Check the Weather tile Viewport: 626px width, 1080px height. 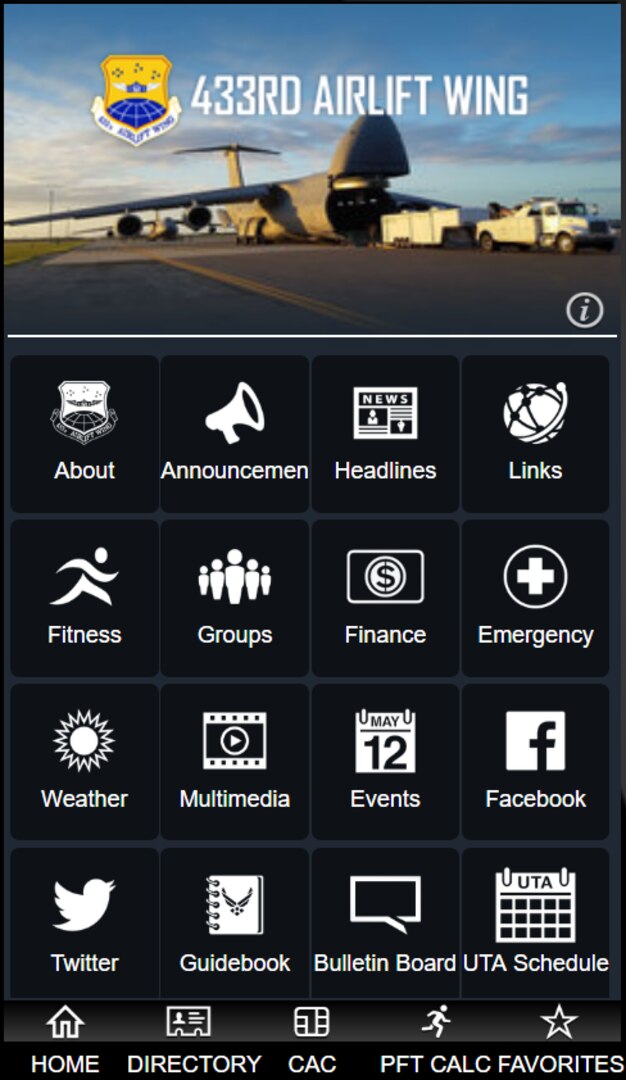tap(85, 761)
